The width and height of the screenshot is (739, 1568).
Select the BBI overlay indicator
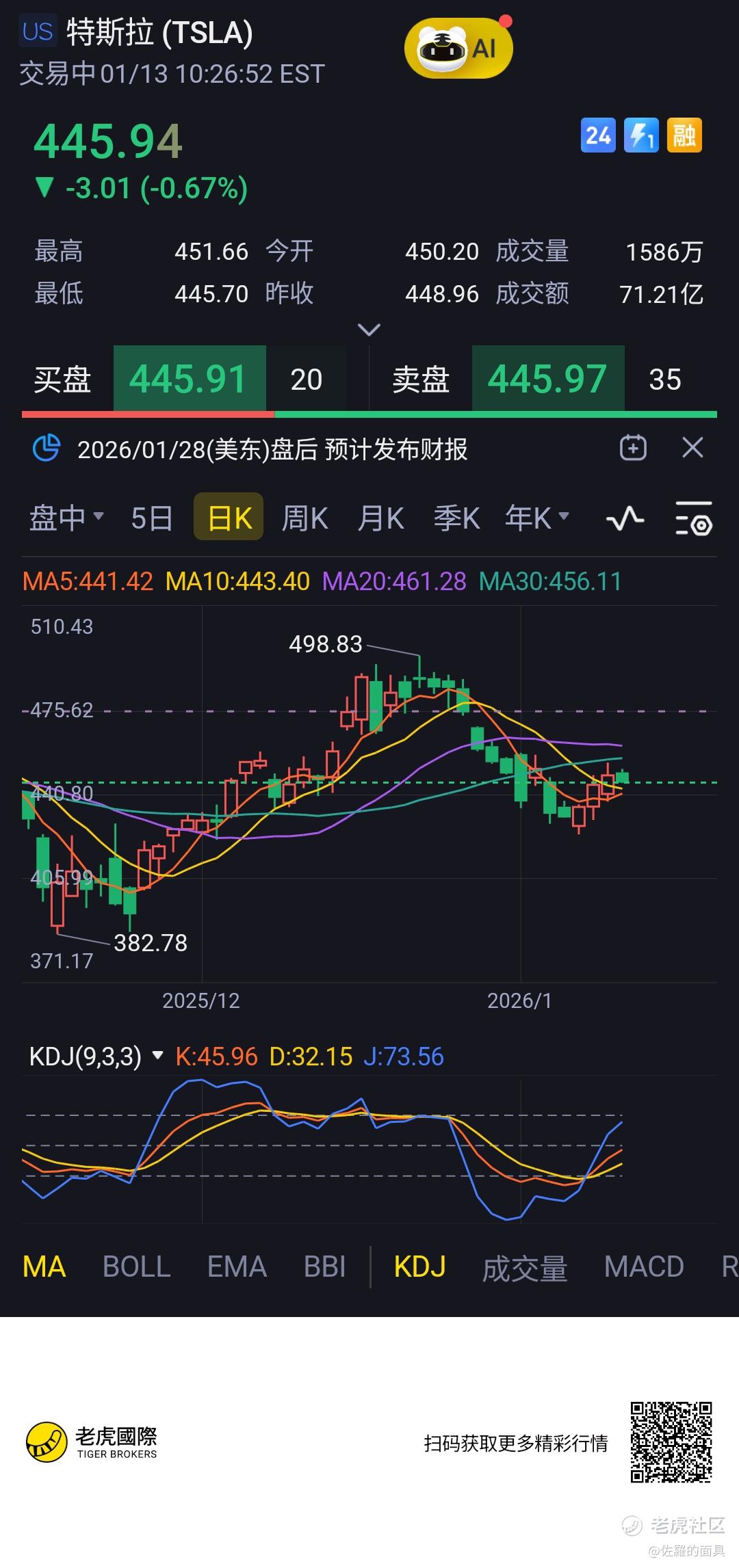tap(324, 1266)
